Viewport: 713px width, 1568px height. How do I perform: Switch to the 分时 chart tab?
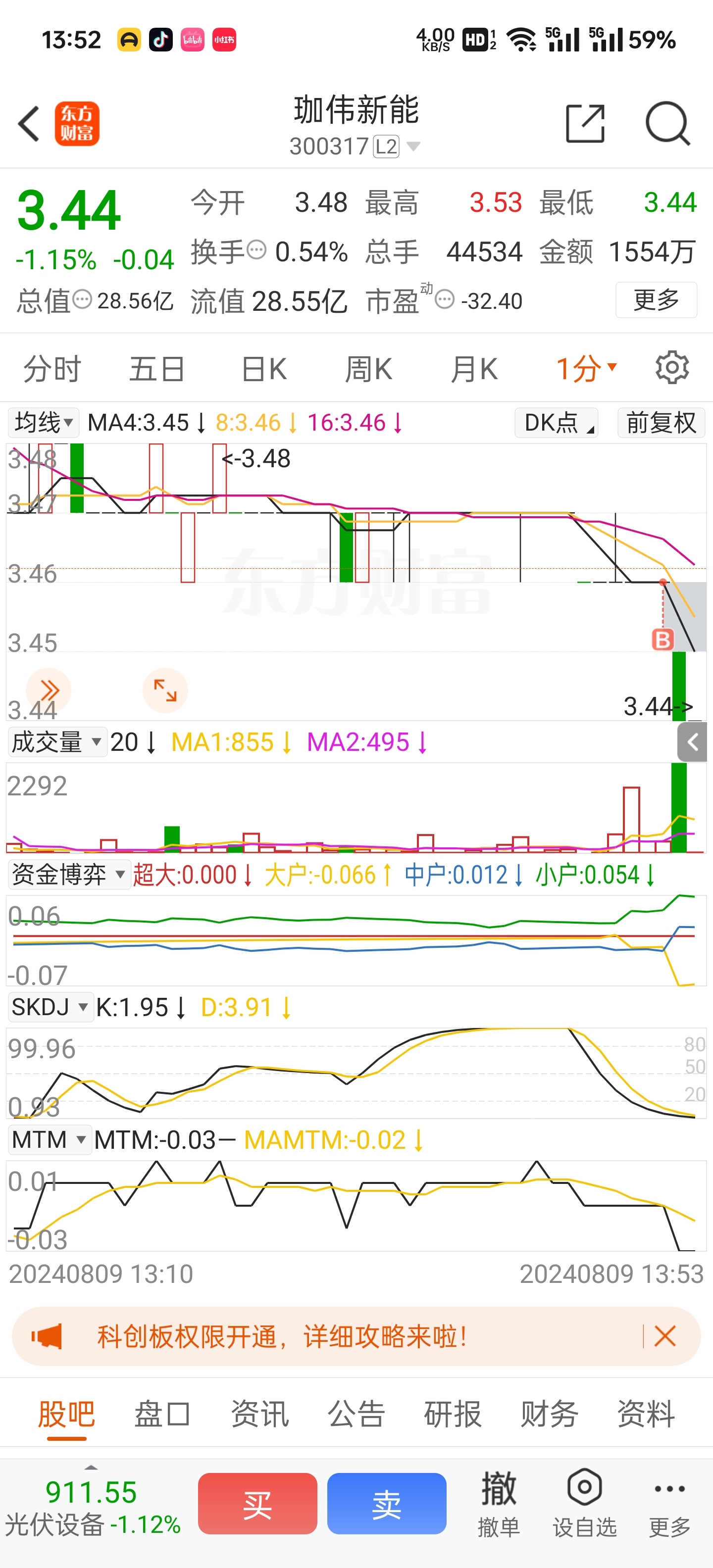[52, 369]
